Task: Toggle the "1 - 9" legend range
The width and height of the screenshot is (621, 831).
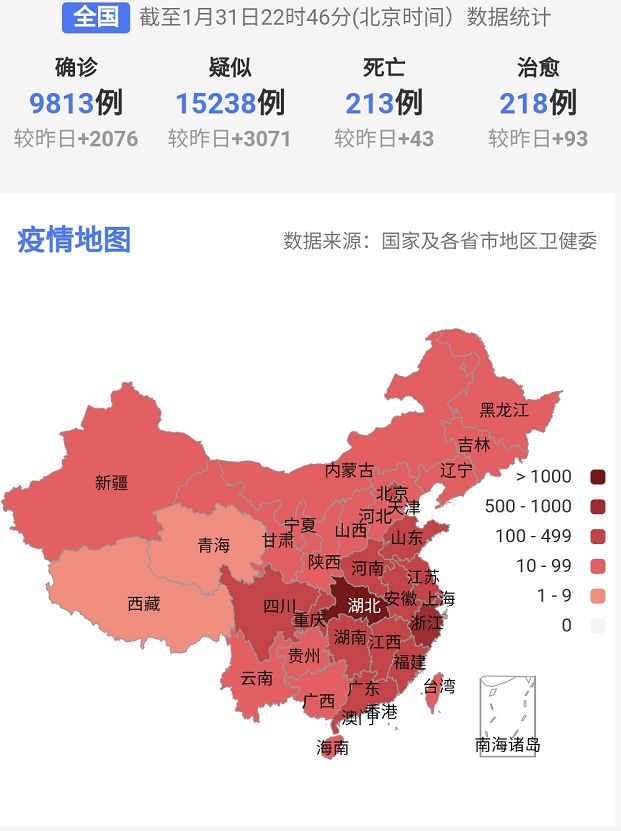Action: [598, 596]
